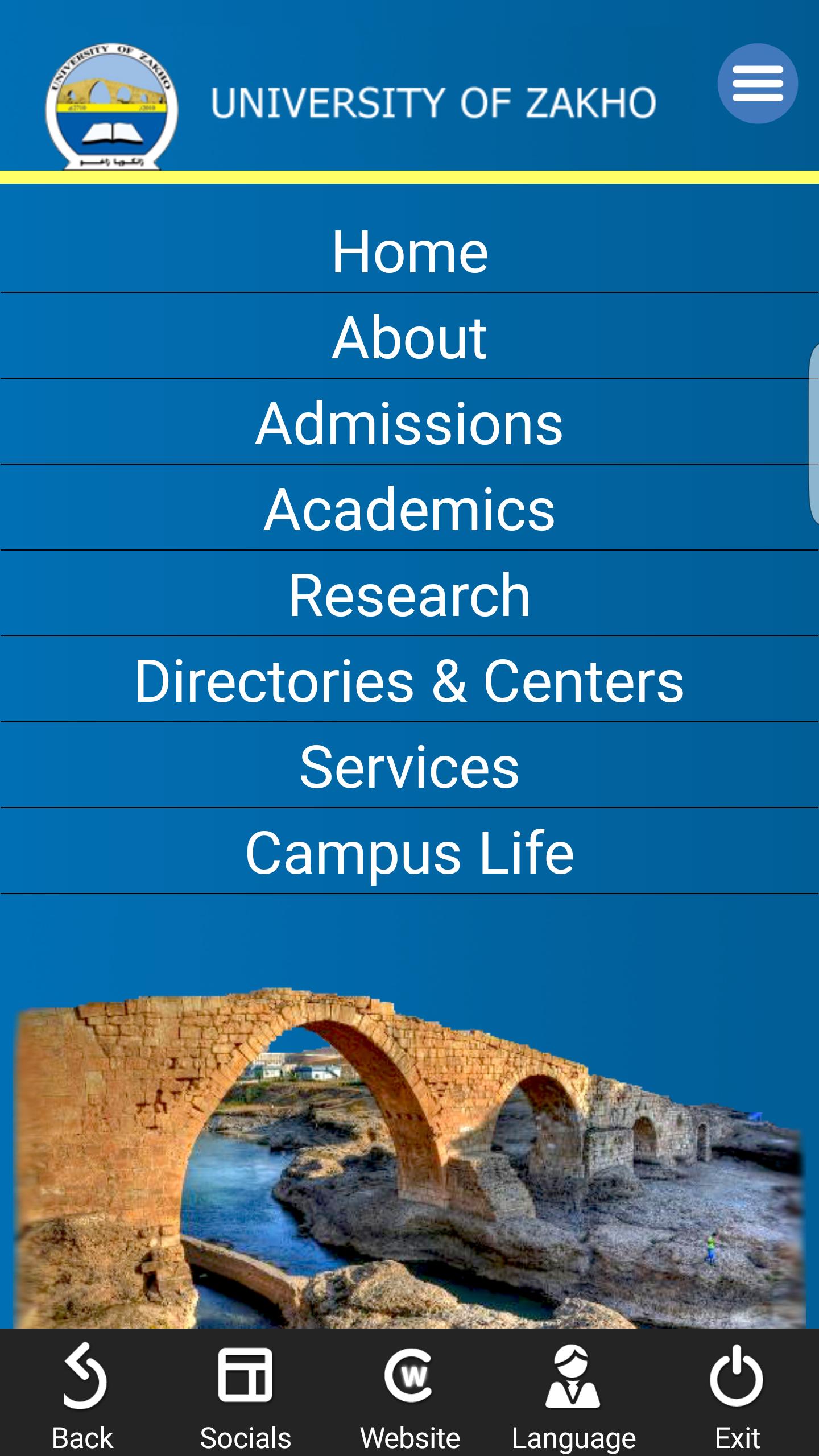This screenshot has height=1456, width=819.
Task: Expand the Admissions section
Action: coord(409,422)
